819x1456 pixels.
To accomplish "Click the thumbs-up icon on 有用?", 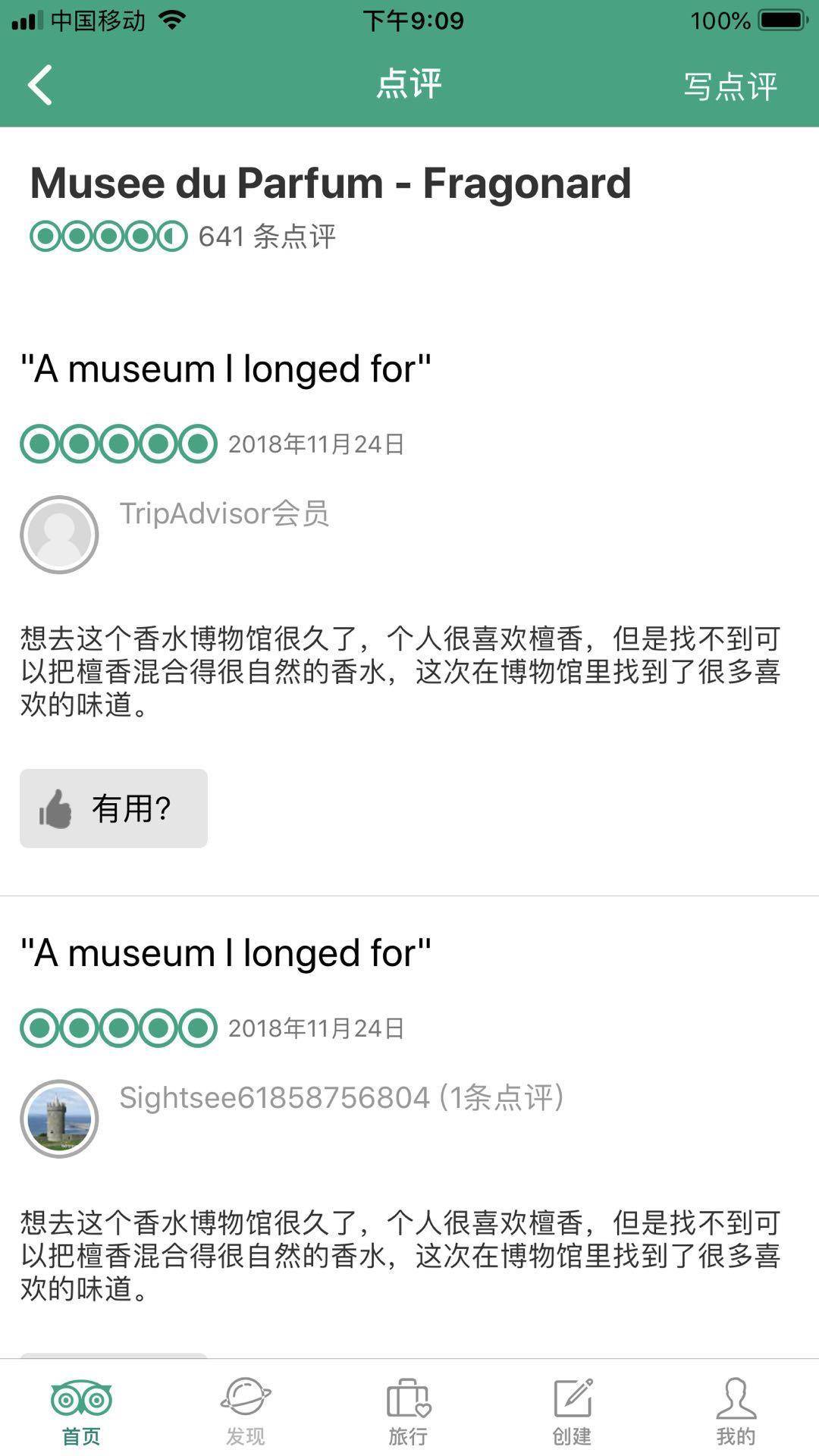I will (56, 808).
